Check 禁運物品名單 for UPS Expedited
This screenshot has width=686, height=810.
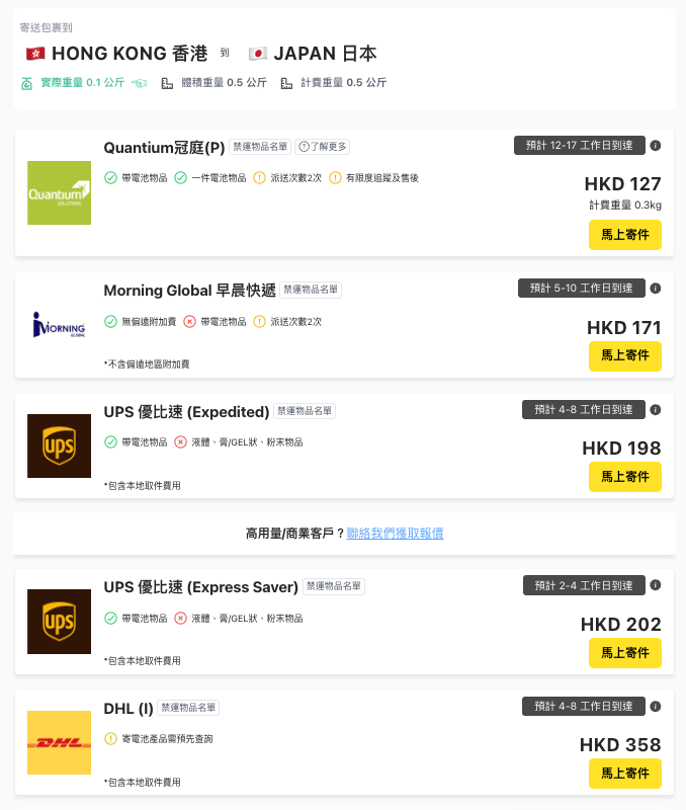point(304,411)
